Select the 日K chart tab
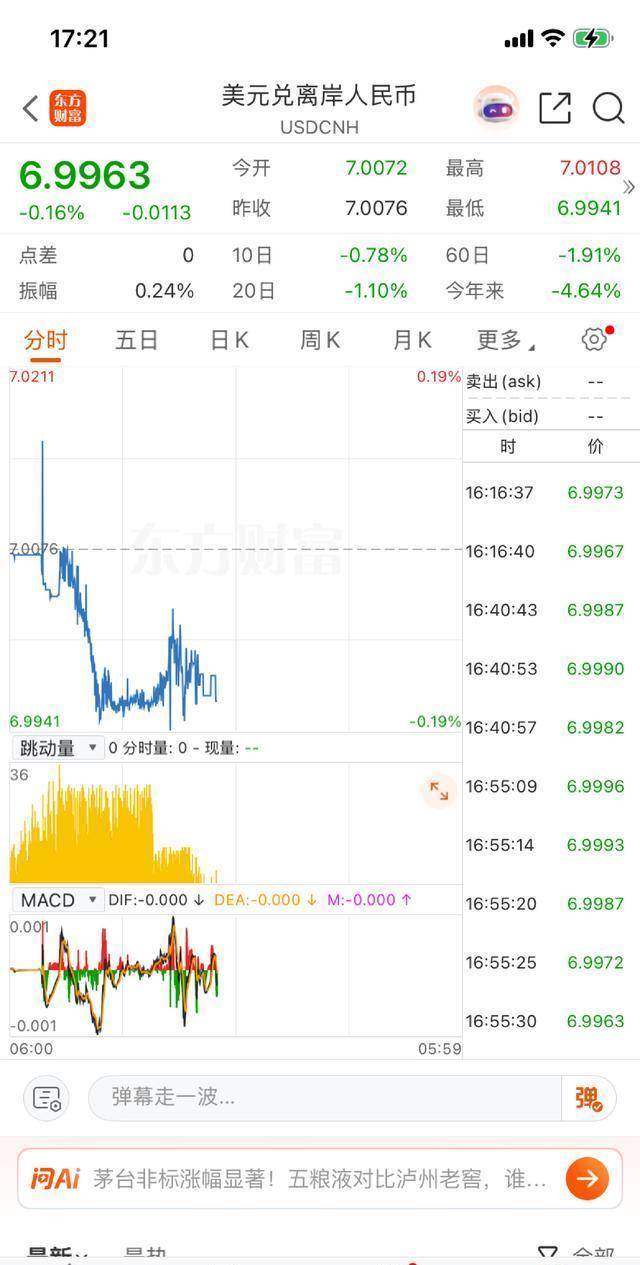 point(229,340)
